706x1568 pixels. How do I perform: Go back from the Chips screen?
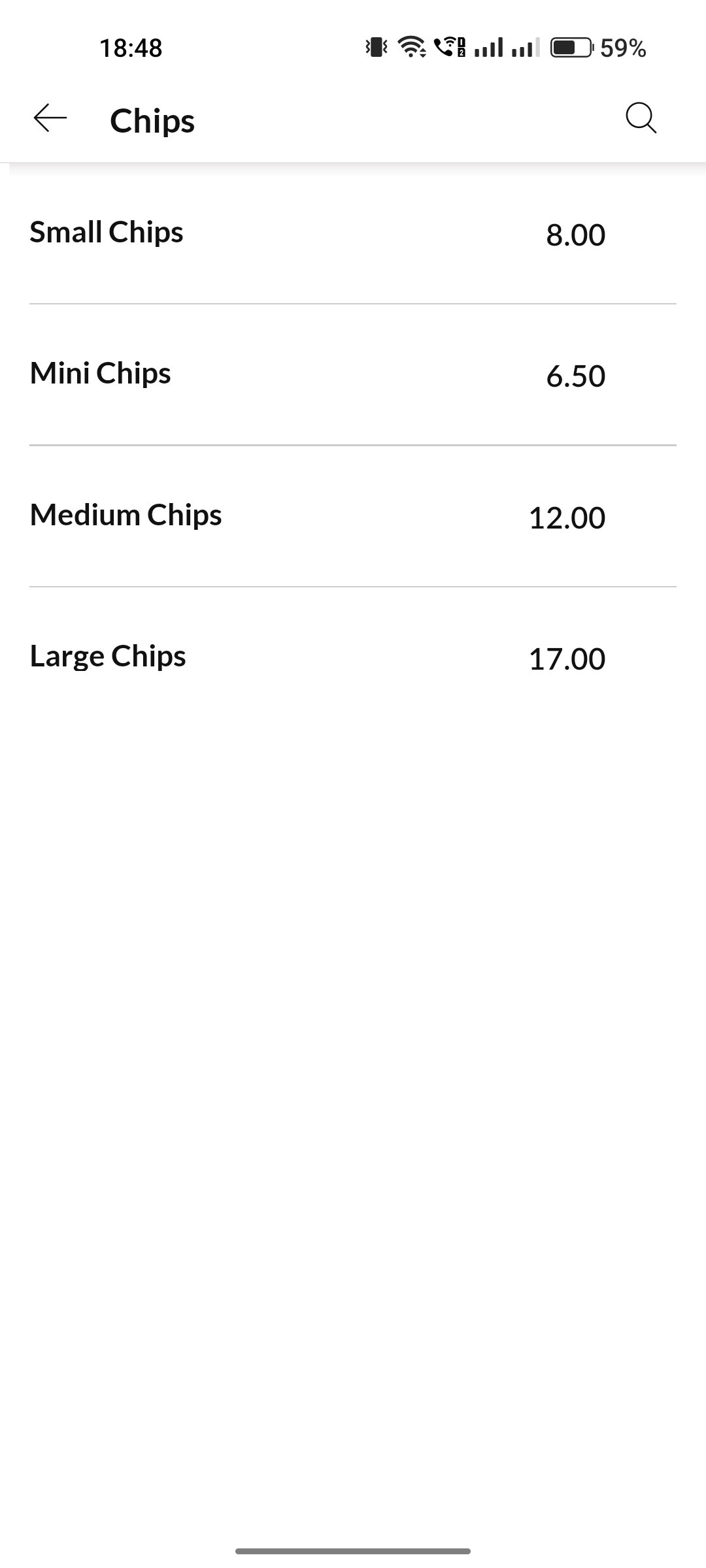point(50,118)
